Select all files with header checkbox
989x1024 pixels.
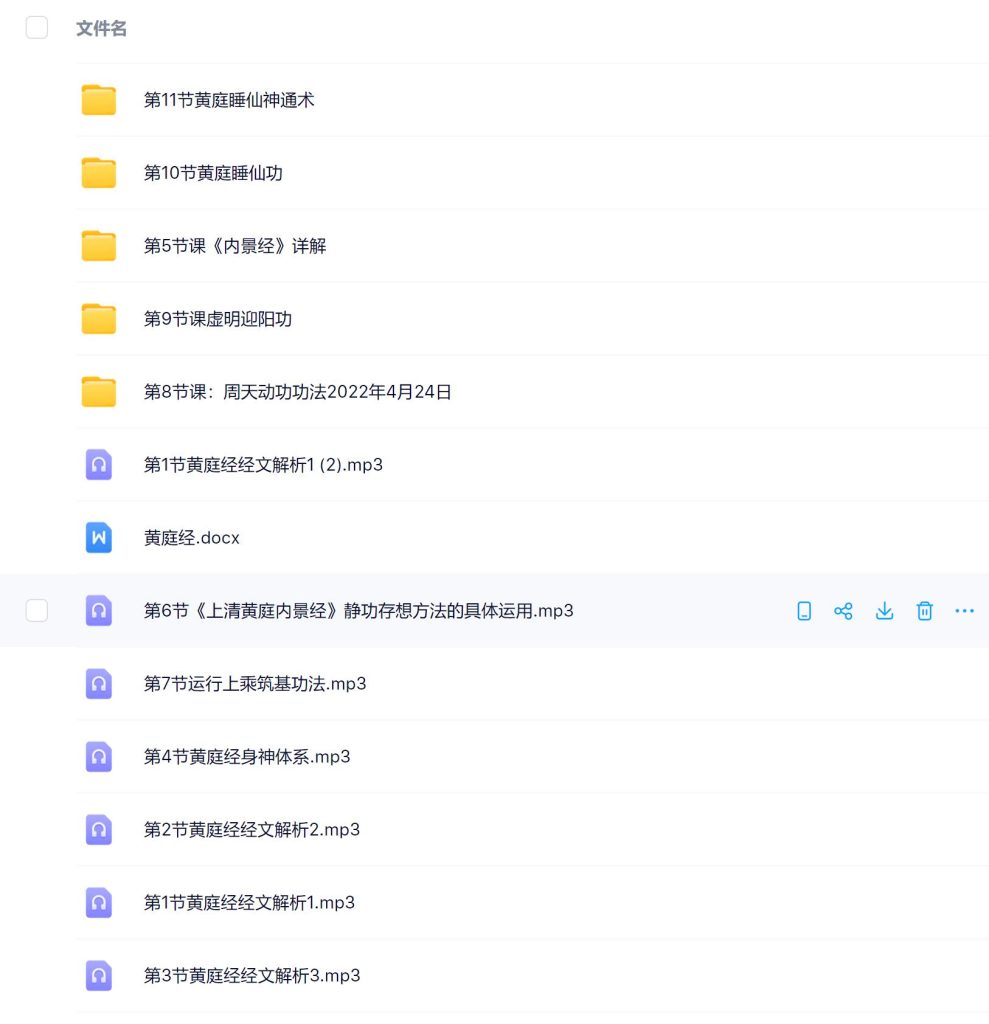click(37, 27)
